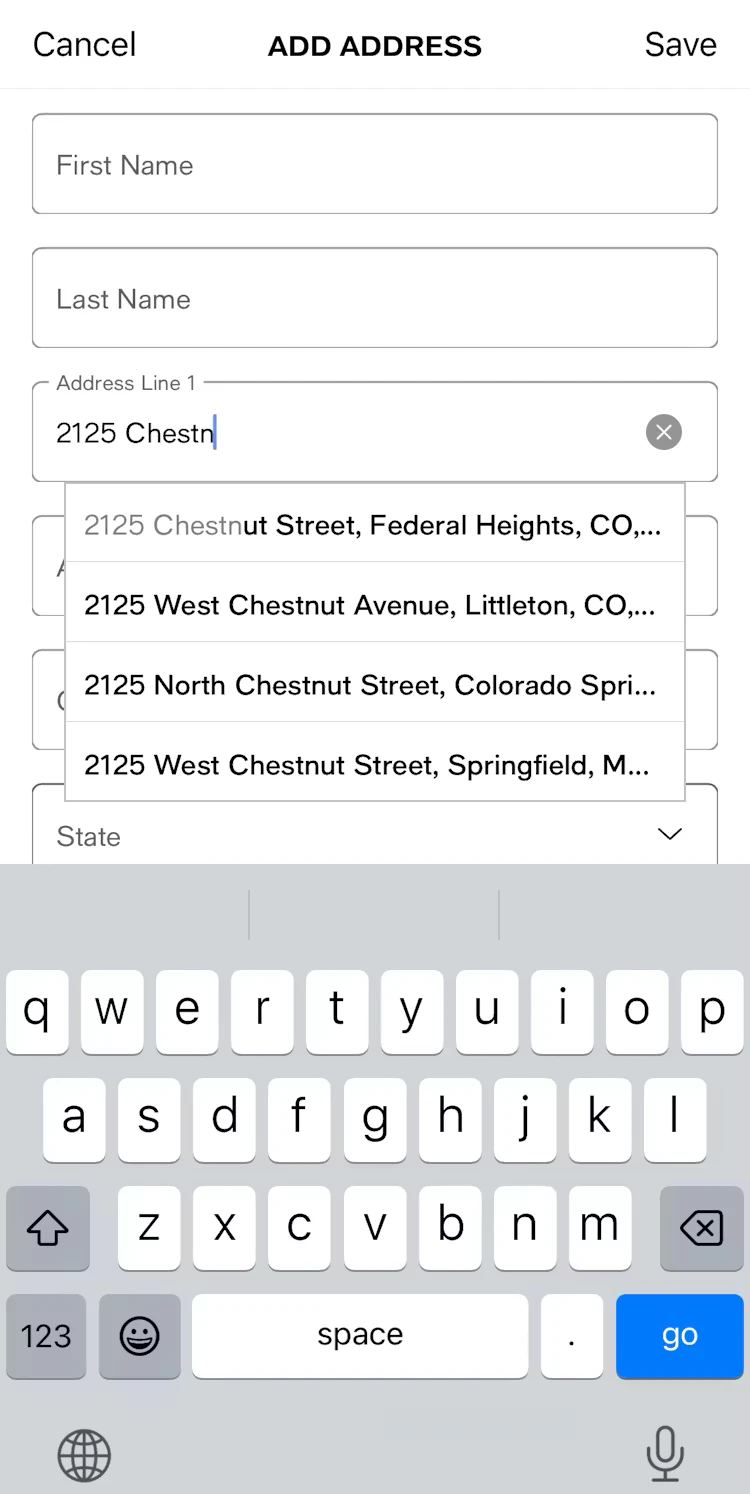Select 2125 Chestnut Street, Federal Heights suggestion

pos(374,525)
